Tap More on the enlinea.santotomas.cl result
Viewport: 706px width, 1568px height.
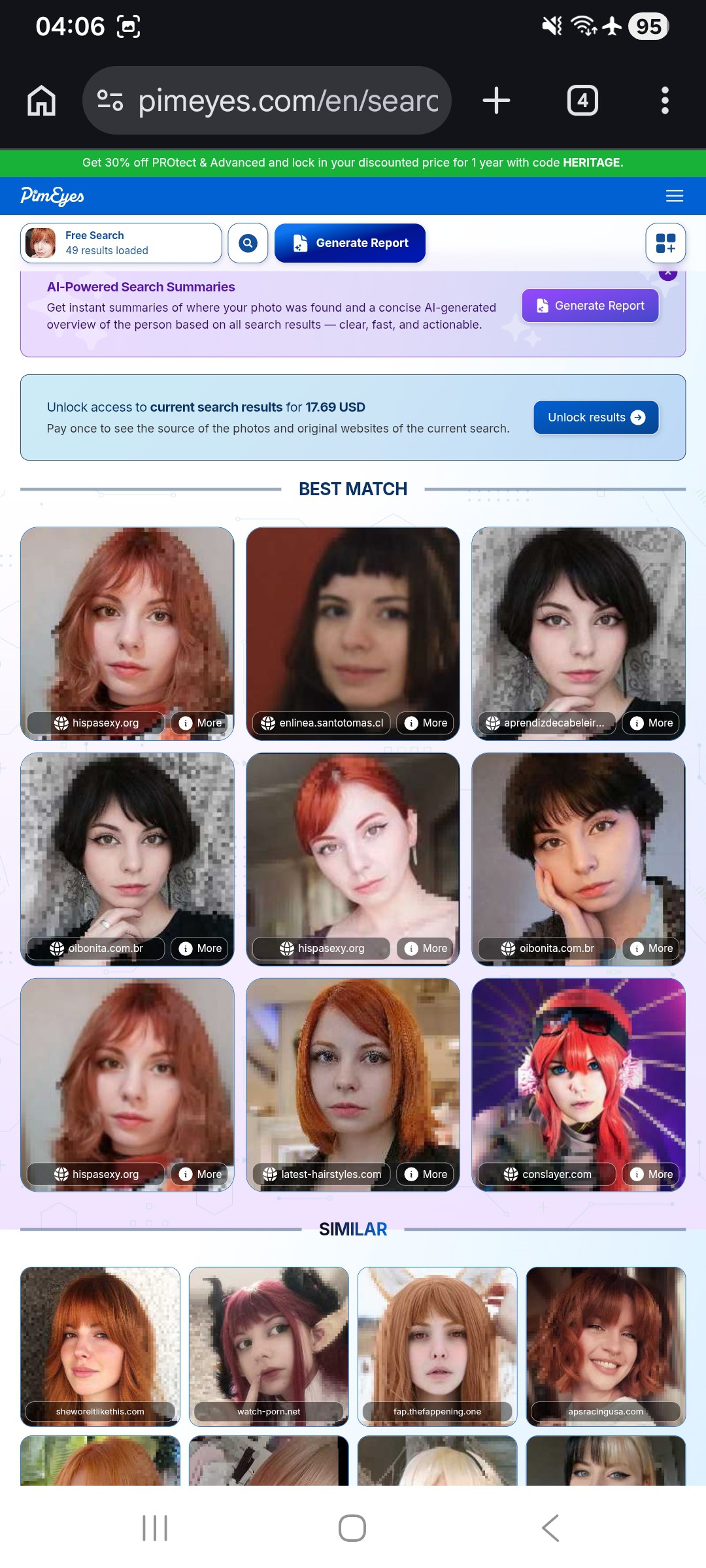coord(426,723)
